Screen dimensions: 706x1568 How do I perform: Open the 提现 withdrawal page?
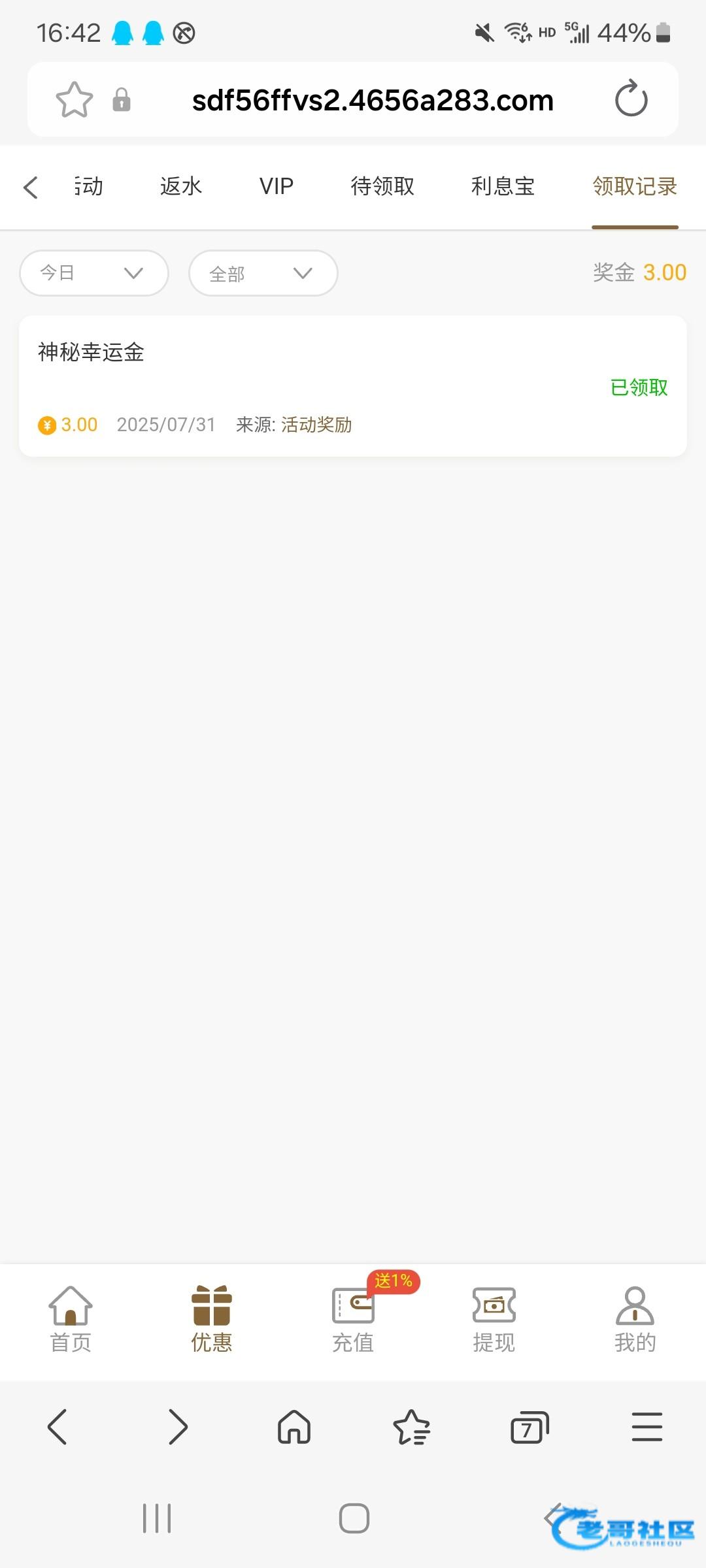coord(494,1320)
